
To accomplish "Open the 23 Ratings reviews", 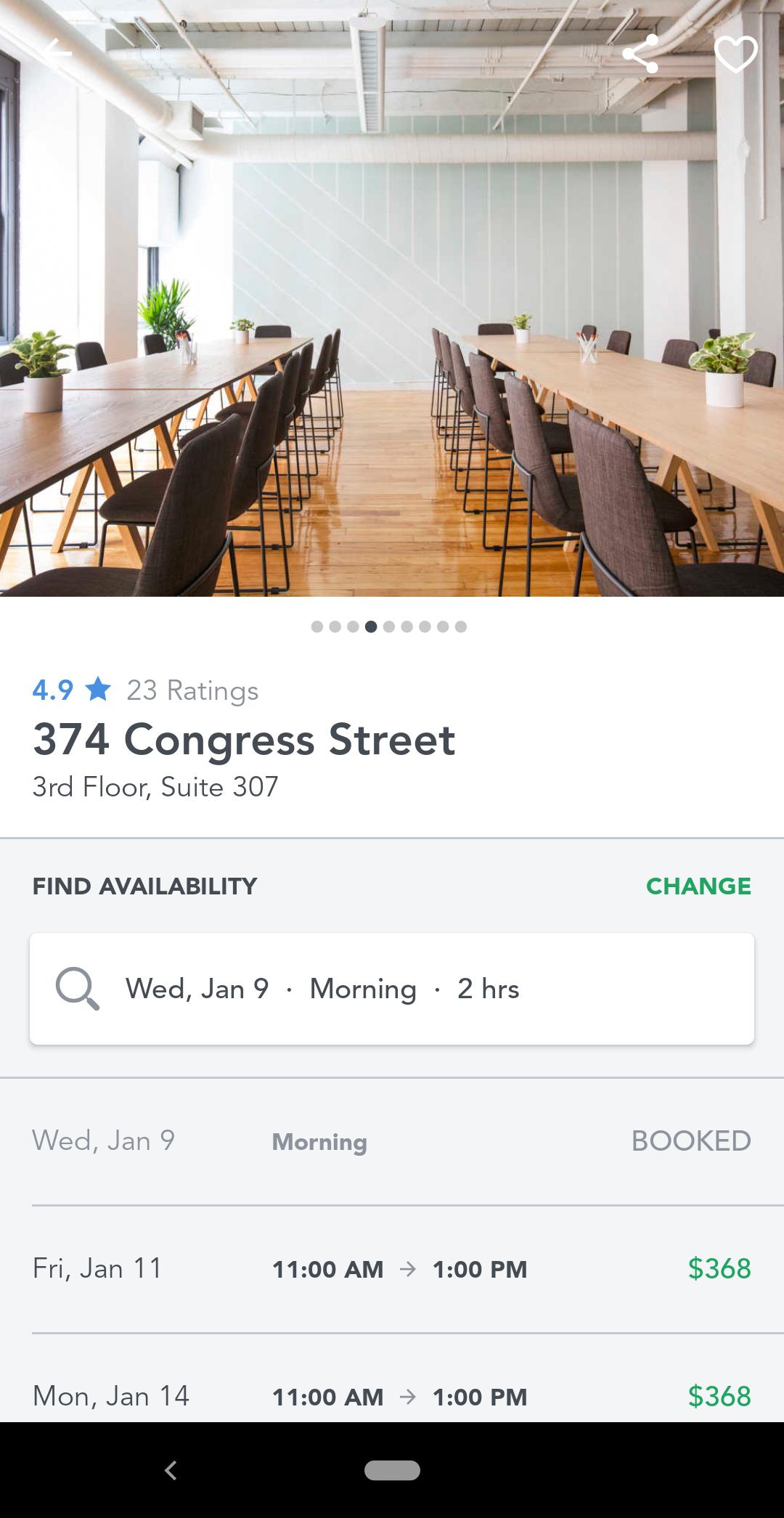I will click(192, 690).
